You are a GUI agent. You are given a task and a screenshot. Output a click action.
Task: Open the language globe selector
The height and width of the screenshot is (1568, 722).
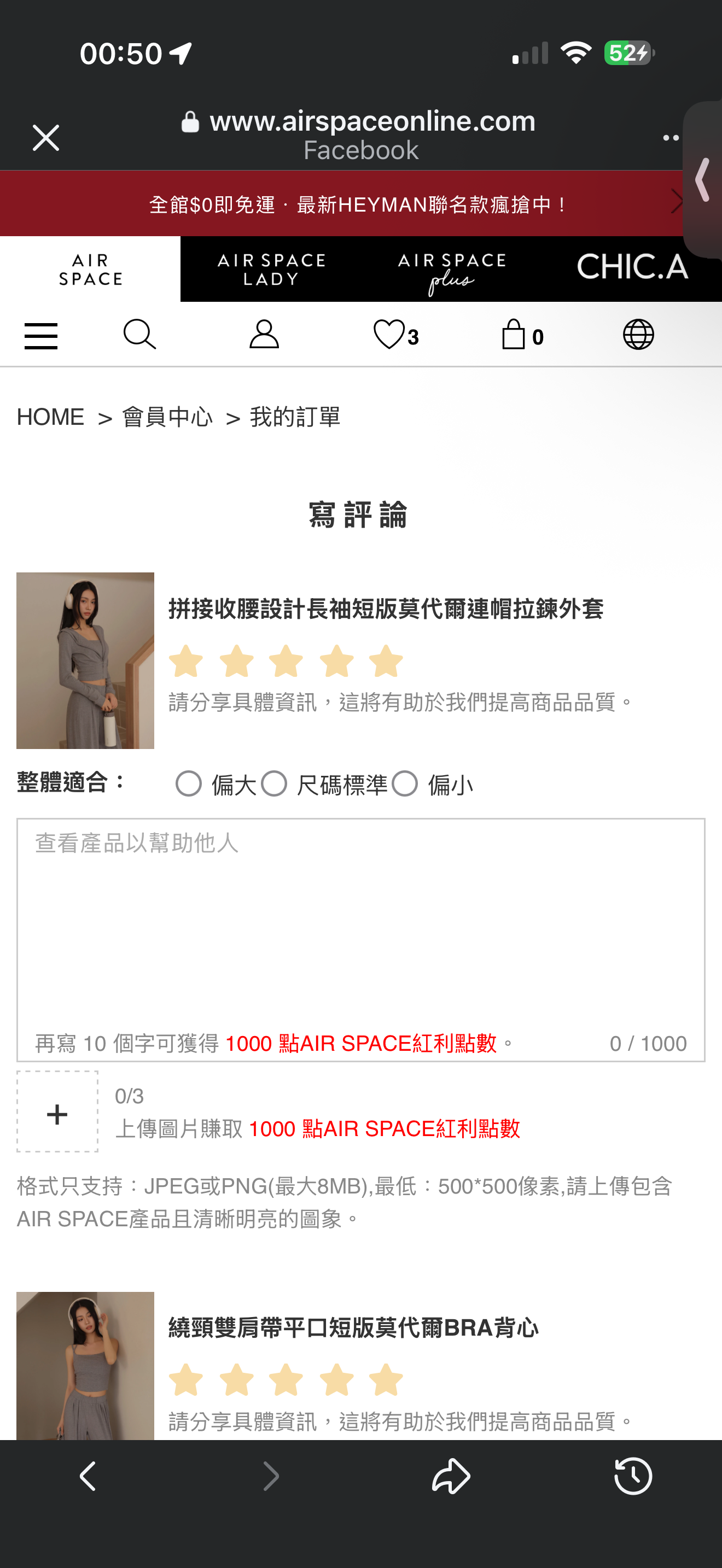(x=638, y=335)
